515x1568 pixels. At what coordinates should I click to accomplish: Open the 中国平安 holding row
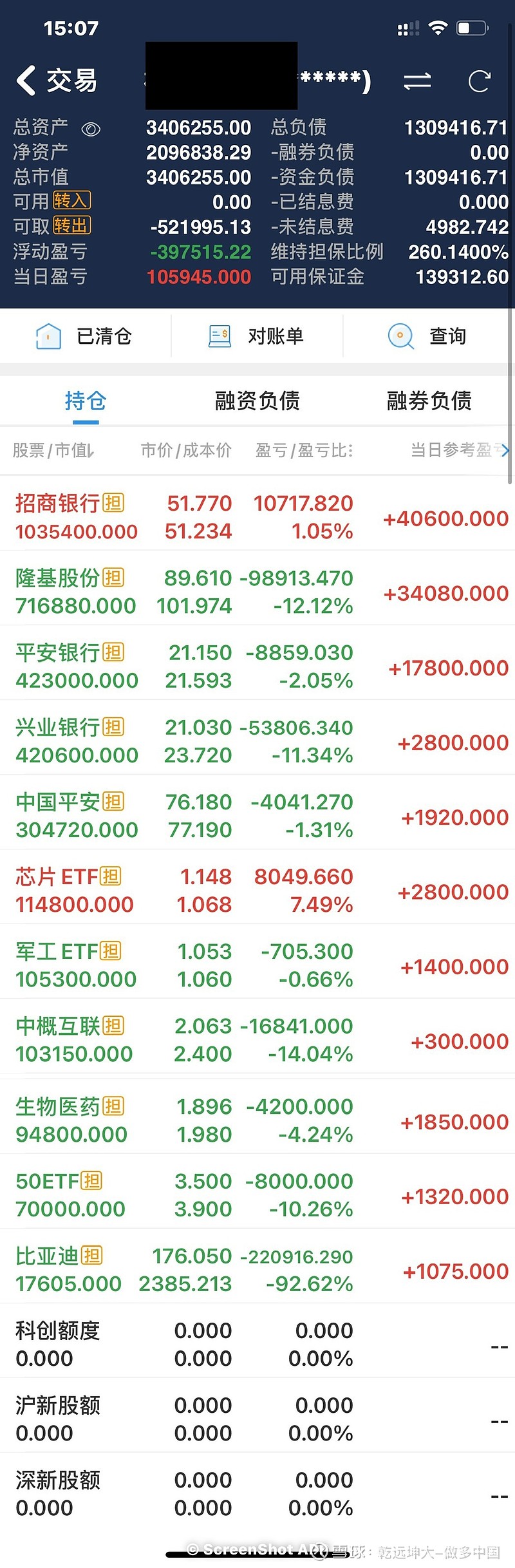(x=257, y=816)
